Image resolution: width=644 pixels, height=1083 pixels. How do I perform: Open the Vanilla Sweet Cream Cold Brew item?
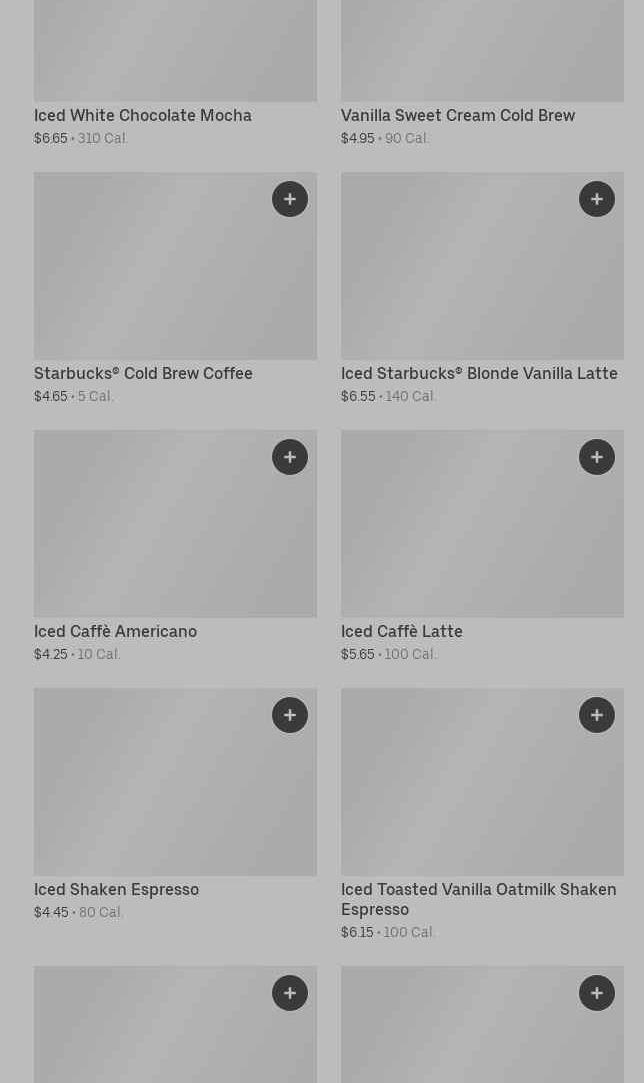pos(458,116)
